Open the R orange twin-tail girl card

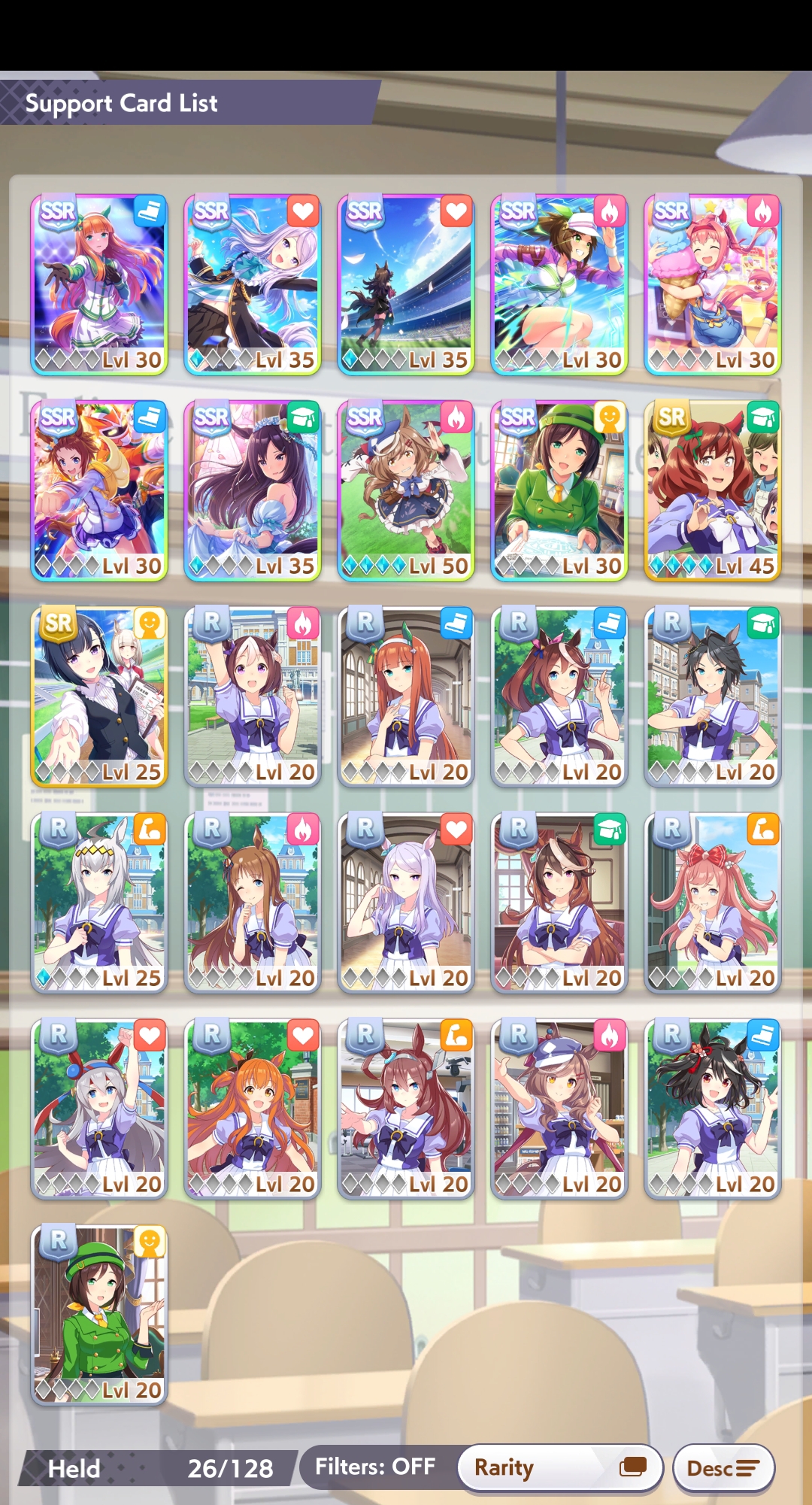click(253, 1109)
